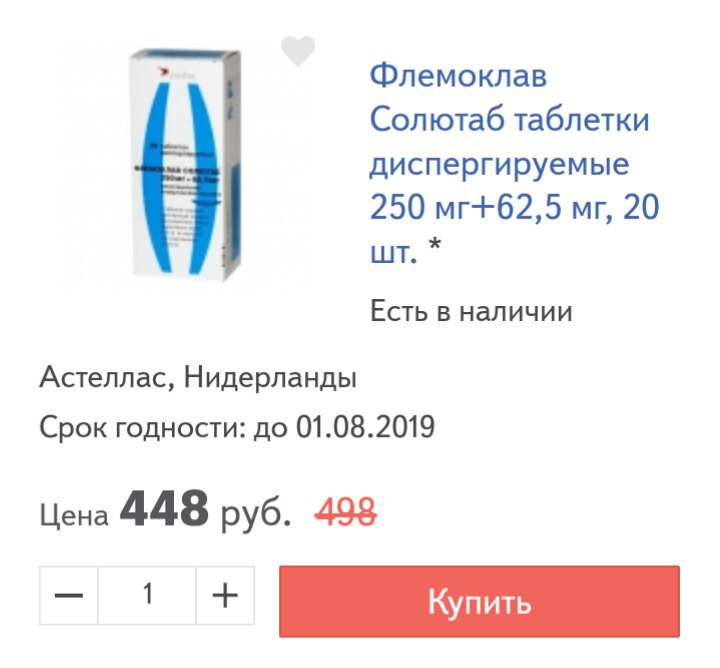Image resolution: width=720 pixels, height=668 pixels.
Task: Open the Флемоклав product image
Action: [x=187, y=165]
